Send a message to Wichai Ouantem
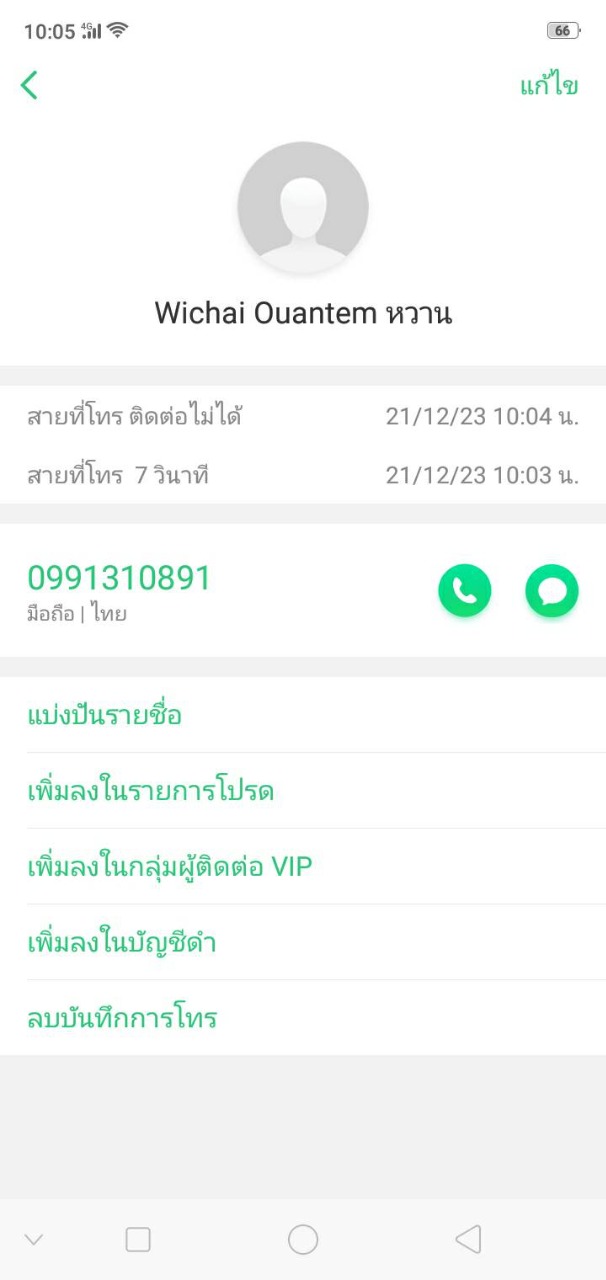606x1280 pixels. [x=551, y=591]
